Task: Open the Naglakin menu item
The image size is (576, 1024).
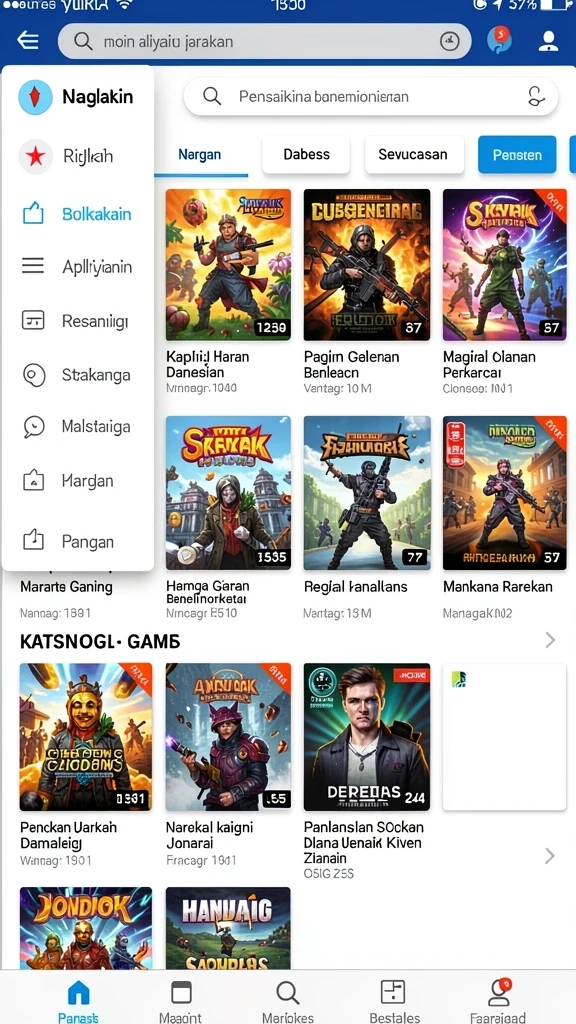Action: [77, 97]
